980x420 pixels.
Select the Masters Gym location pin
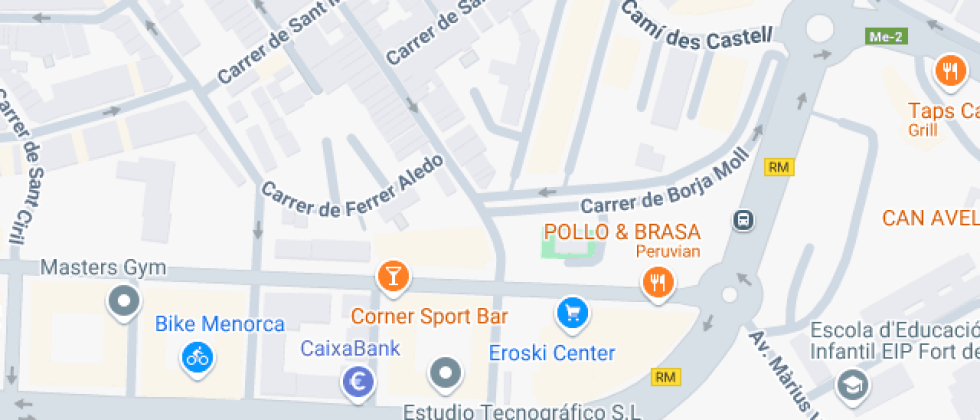point(124,300)
